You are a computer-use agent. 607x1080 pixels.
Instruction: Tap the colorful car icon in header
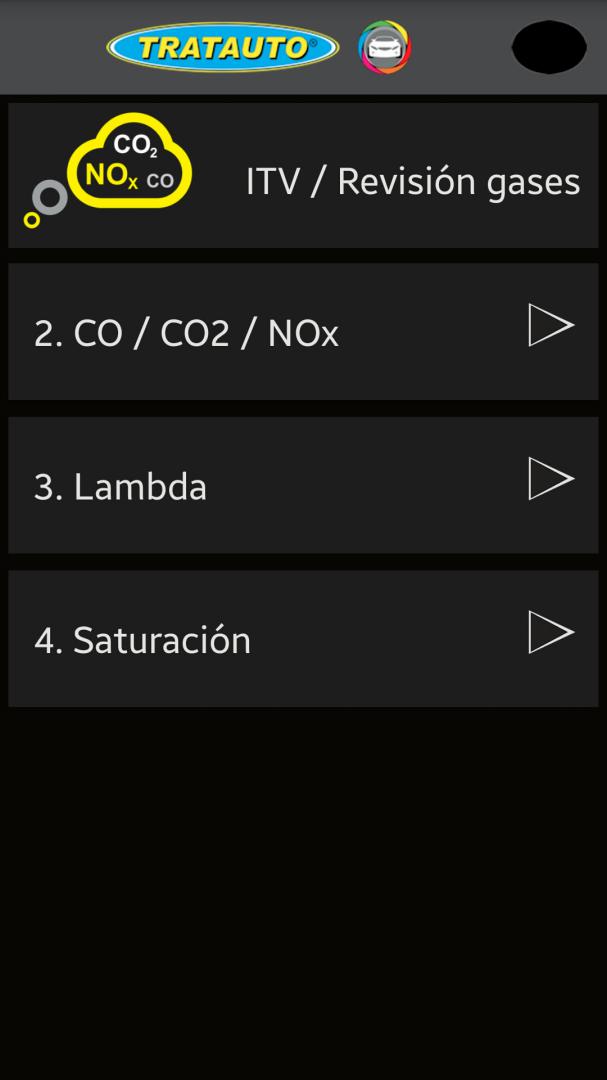[x=384, y=47]
